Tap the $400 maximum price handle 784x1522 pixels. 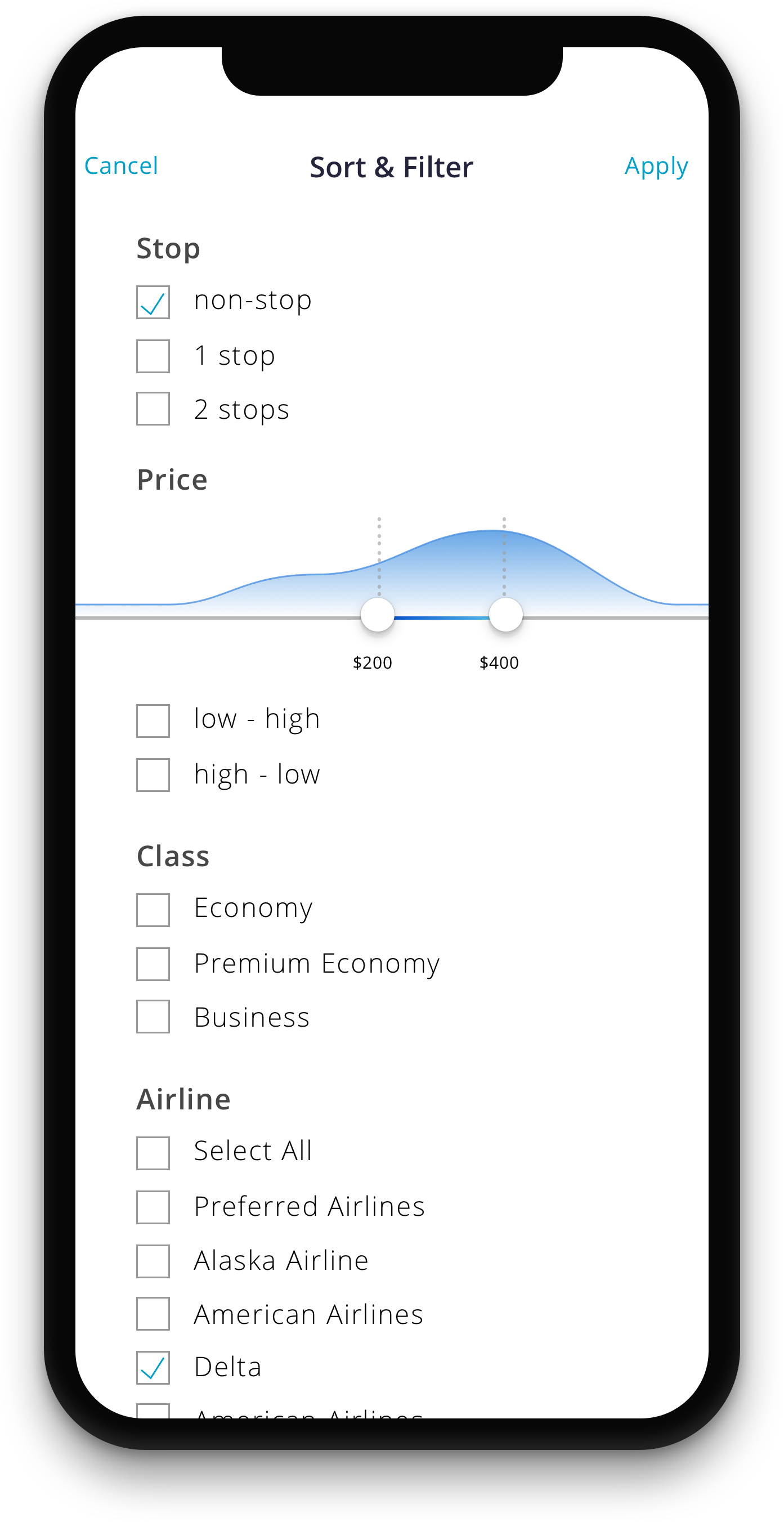tap(506, 615)
